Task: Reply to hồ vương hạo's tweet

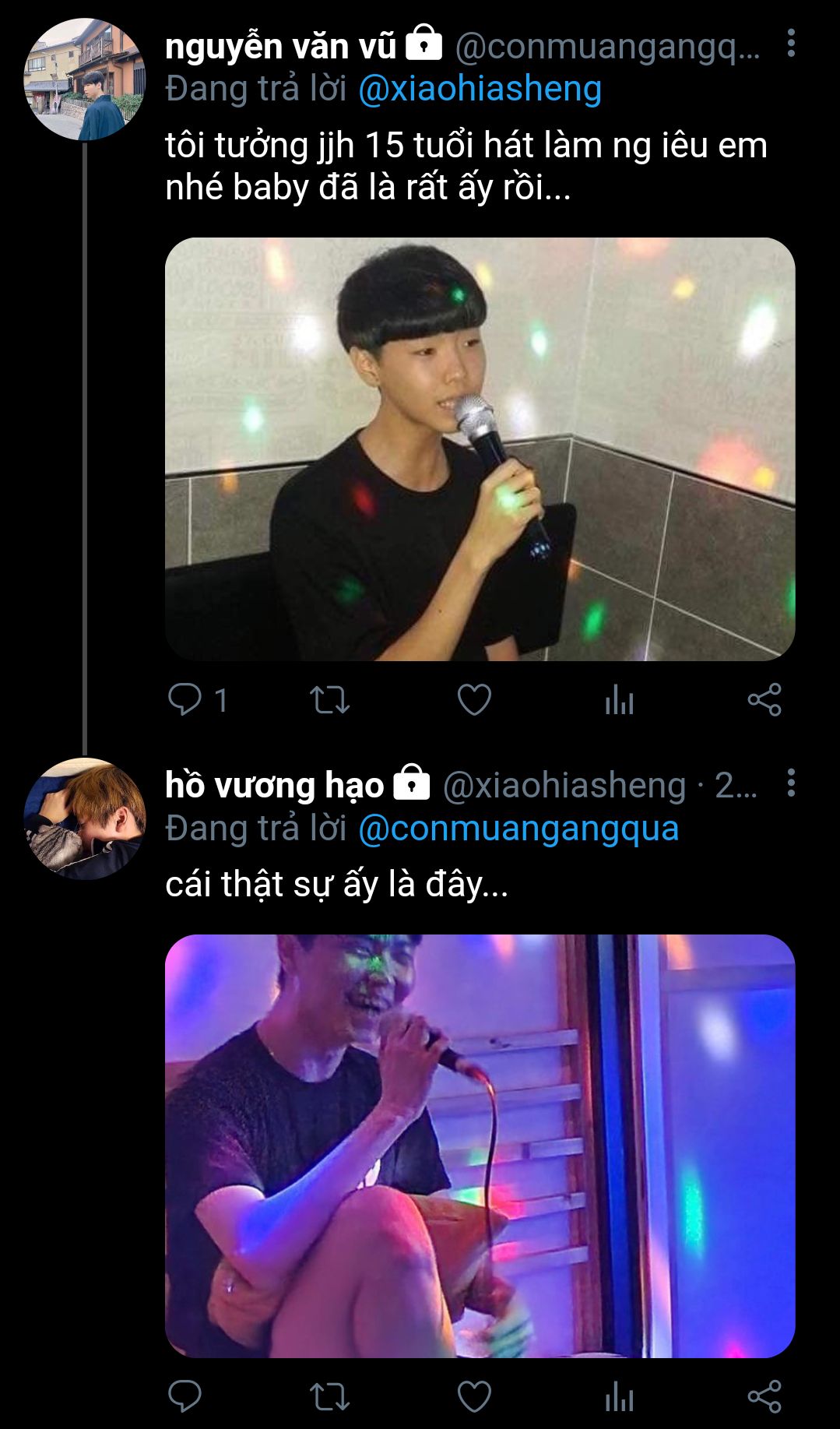Action: coord(185,1396)
